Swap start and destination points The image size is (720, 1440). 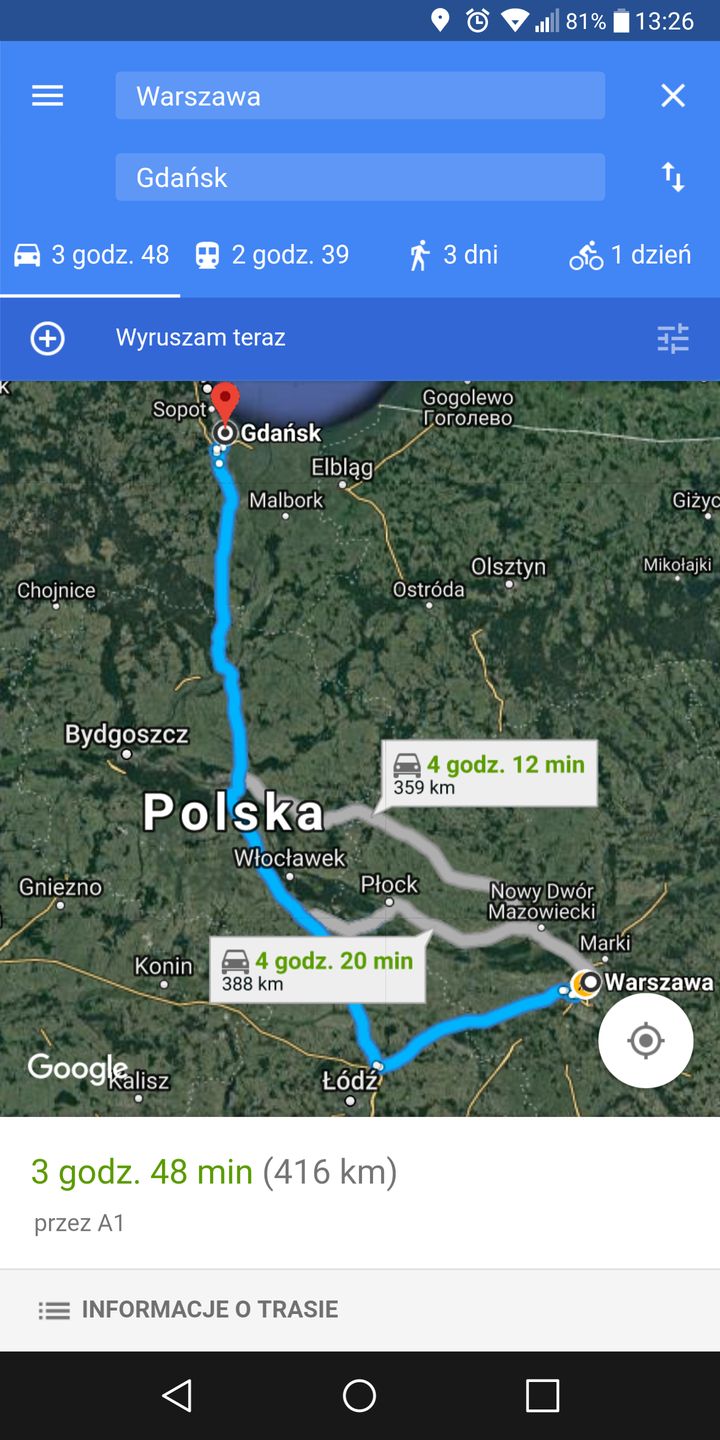673,177
